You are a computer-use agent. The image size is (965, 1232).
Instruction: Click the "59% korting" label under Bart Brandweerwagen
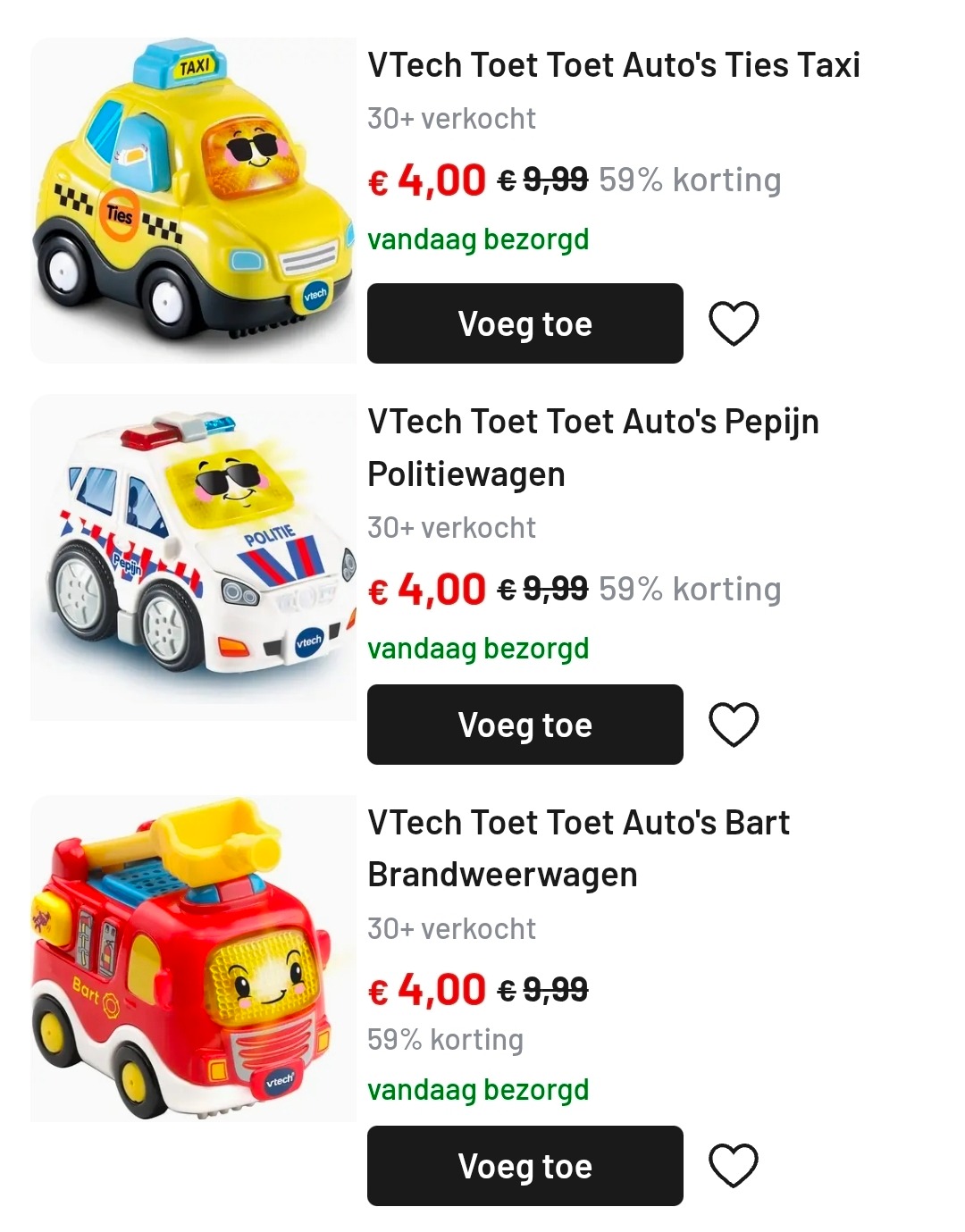[x=444, y=1039]
